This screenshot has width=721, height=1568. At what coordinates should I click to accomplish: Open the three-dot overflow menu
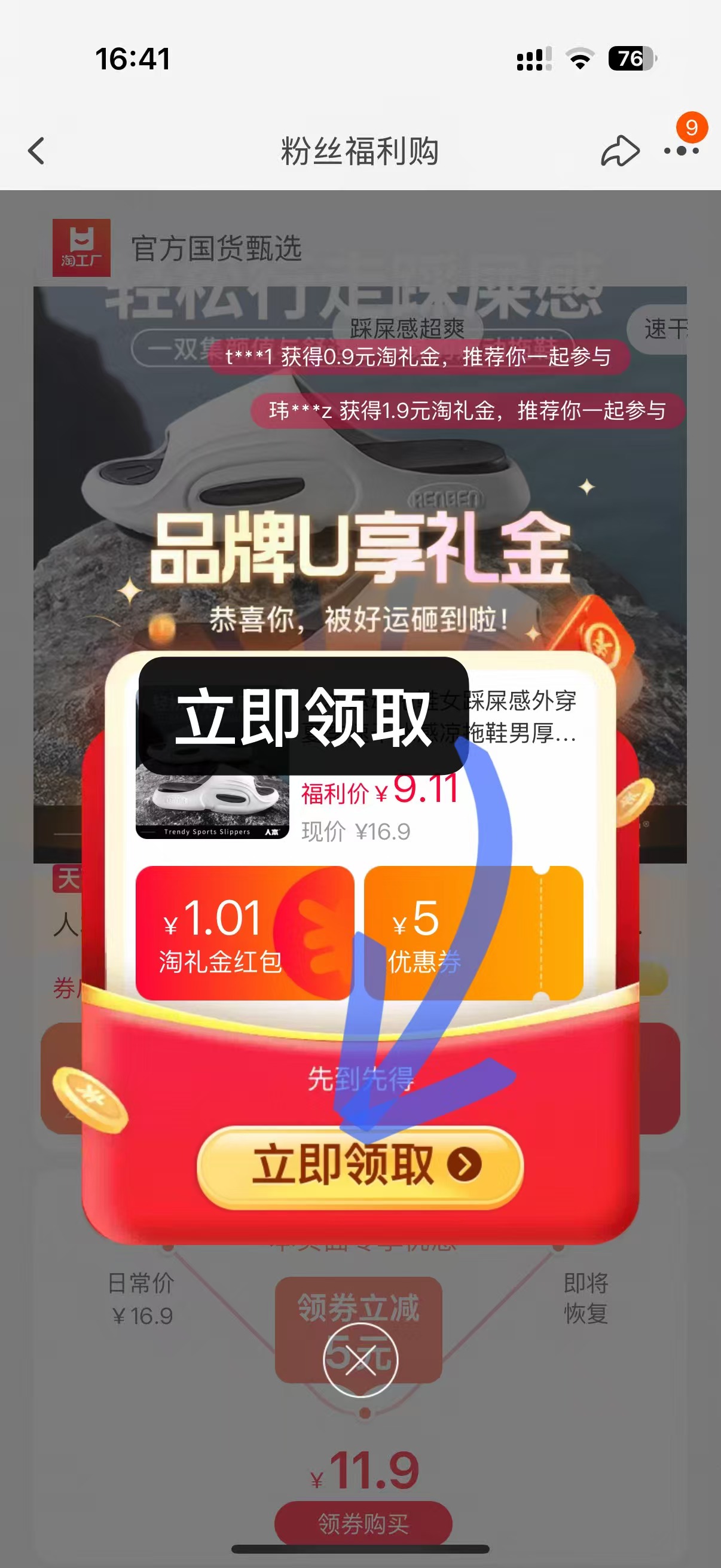(681, 150)
